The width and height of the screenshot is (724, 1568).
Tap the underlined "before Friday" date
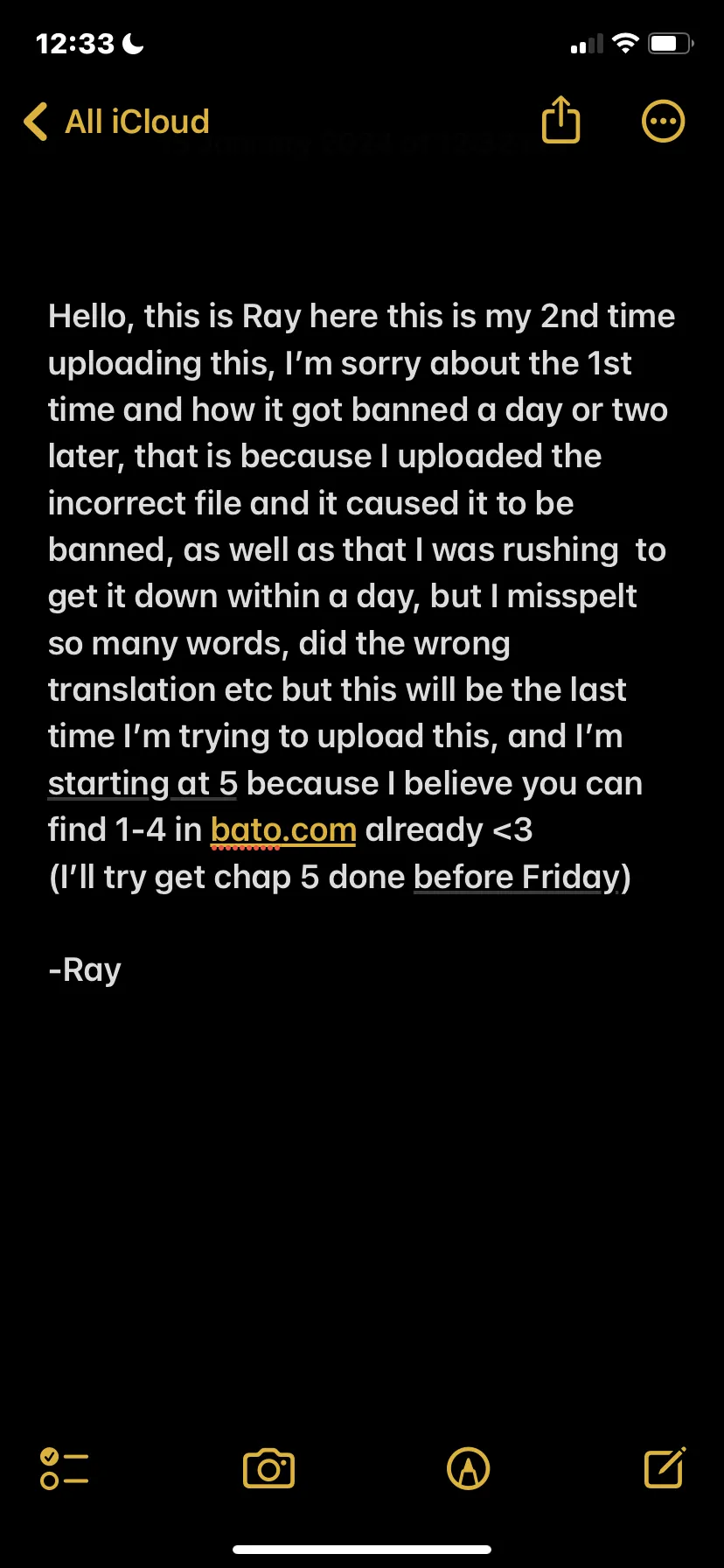[x=517, y=877]
